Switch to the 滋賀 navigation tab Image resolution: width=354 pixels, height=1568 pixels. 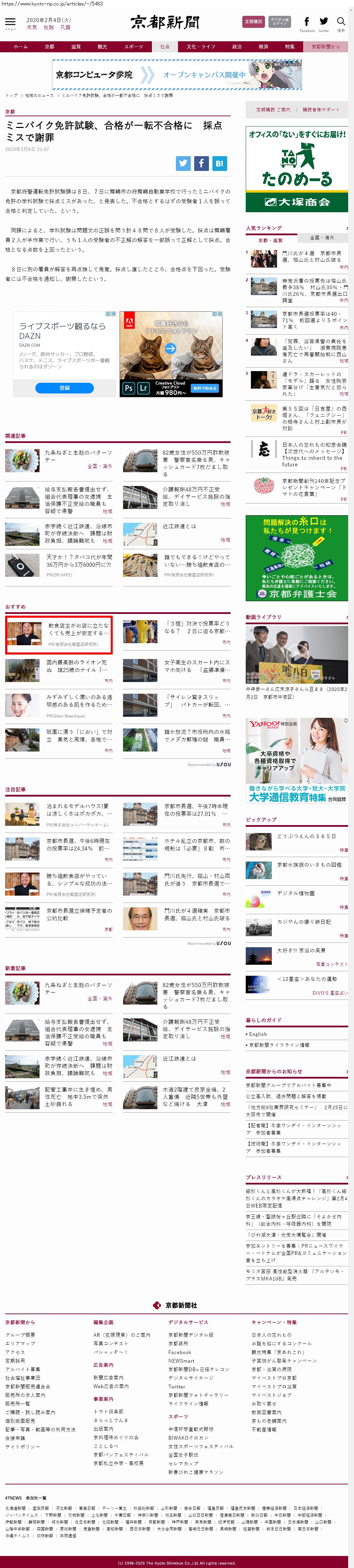tap(75, 47)
